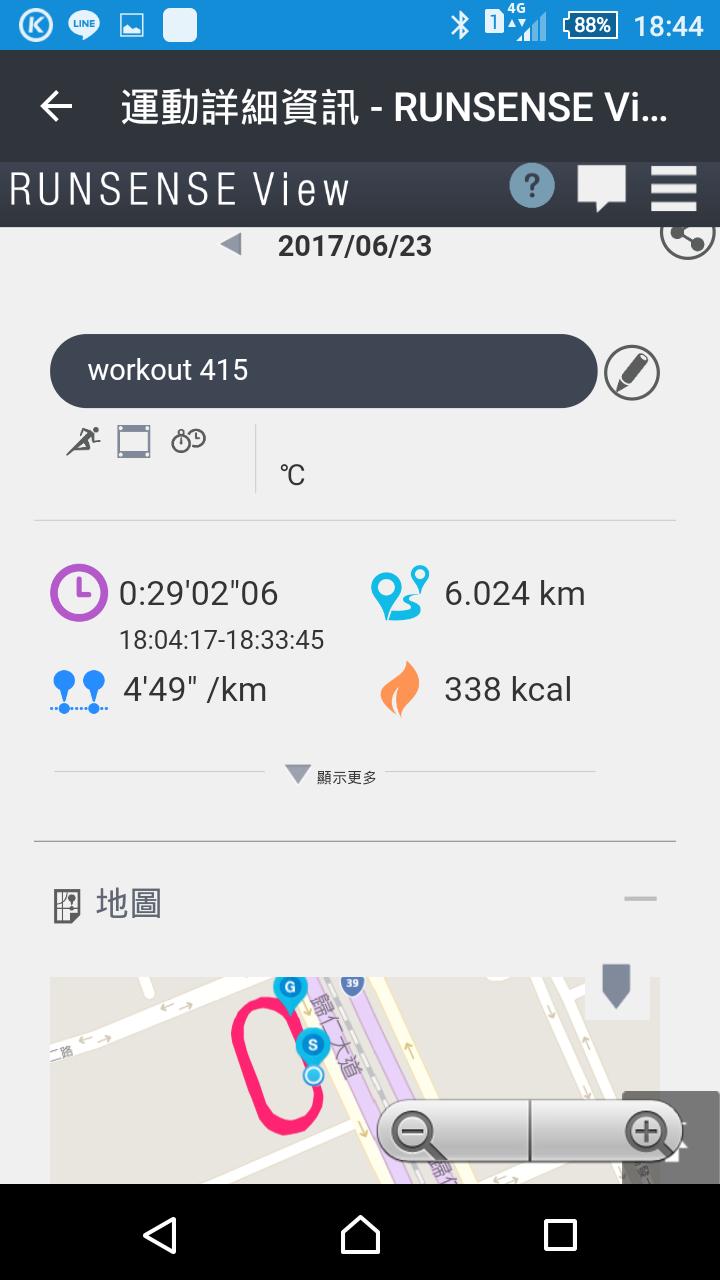Go back using the app bar arrow
Viewport: 720px width, 1280px height.
(56, 106)
